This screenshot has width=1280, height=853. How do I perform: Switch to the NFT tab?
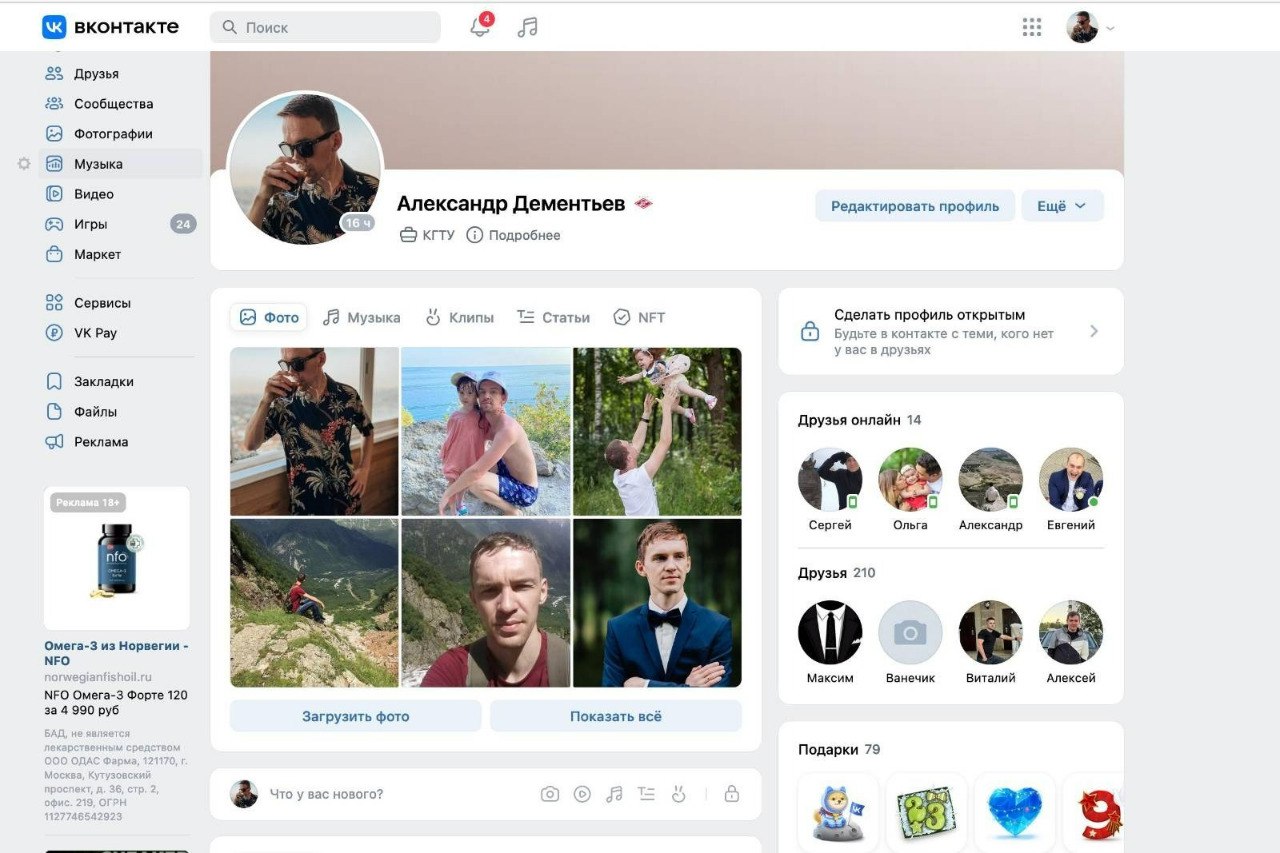639,317
